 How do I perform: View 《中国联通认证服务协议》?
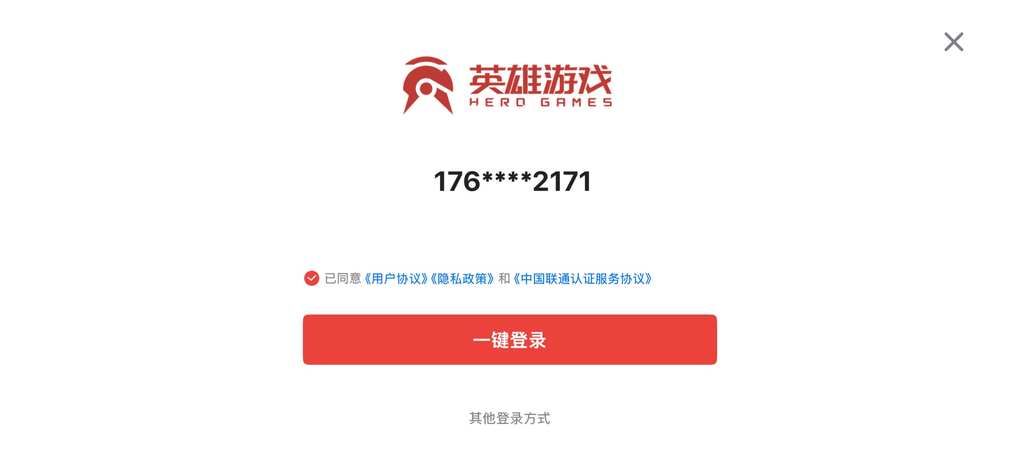pos(583,279)
